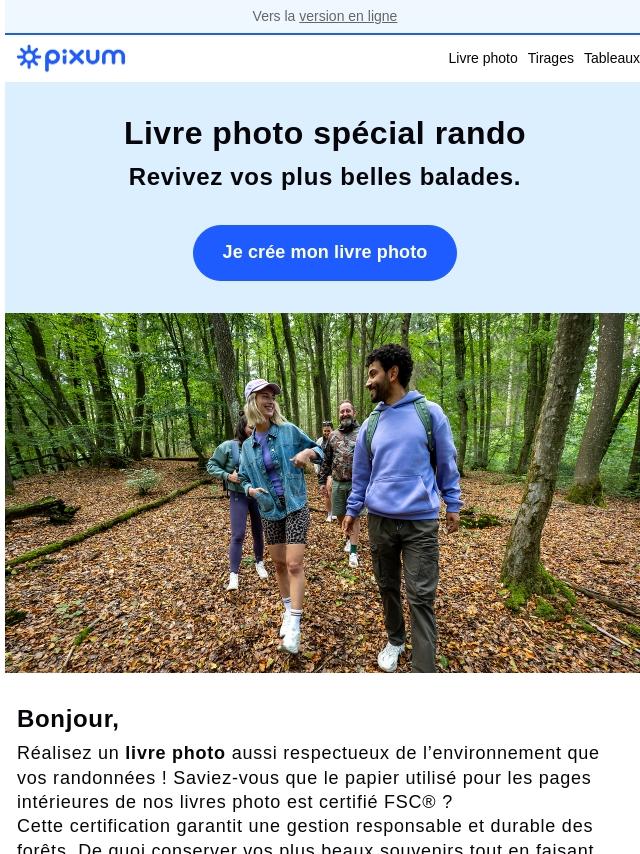
Task: Open the online version link
Action: point(348,16)
